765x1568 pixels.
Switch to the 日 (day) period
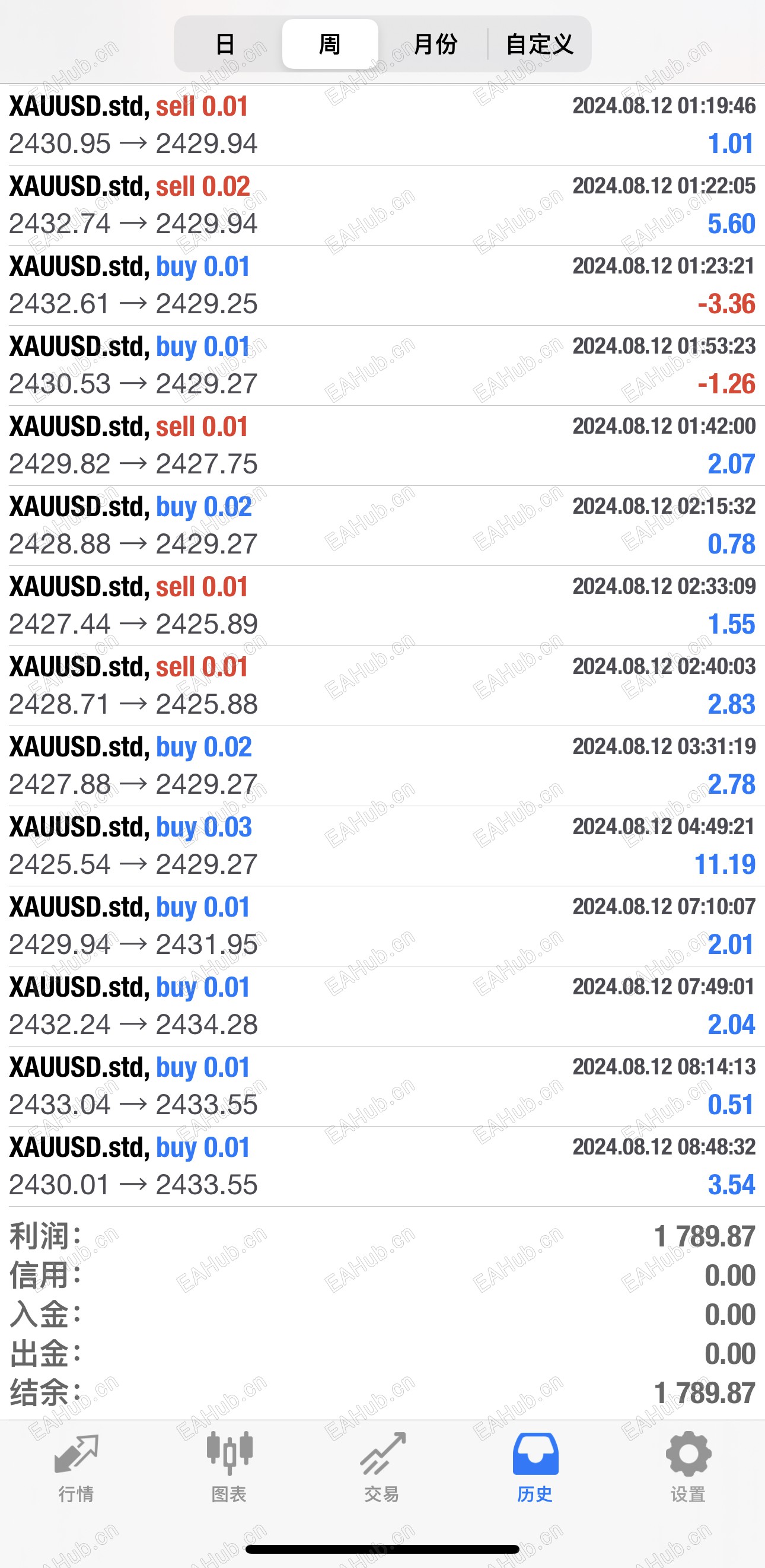[x=227, y=44]
